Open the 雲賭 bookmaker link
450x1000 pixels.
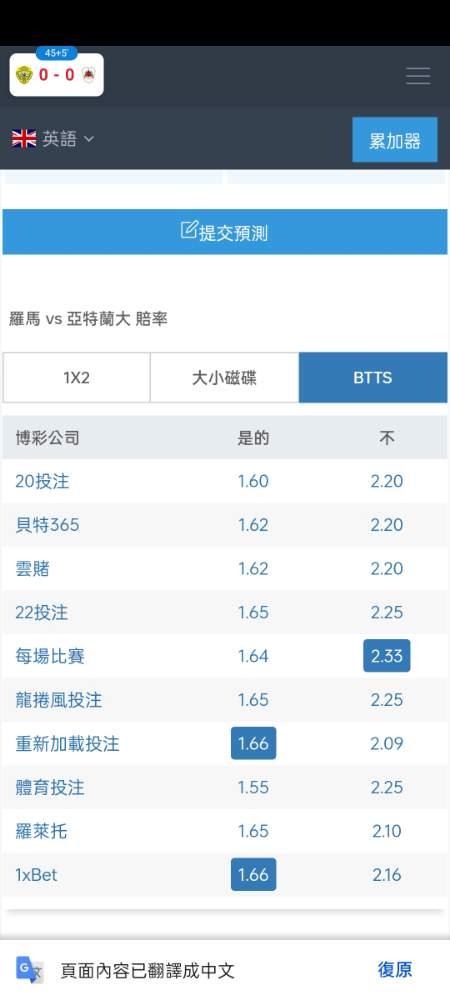click(33, 568)
